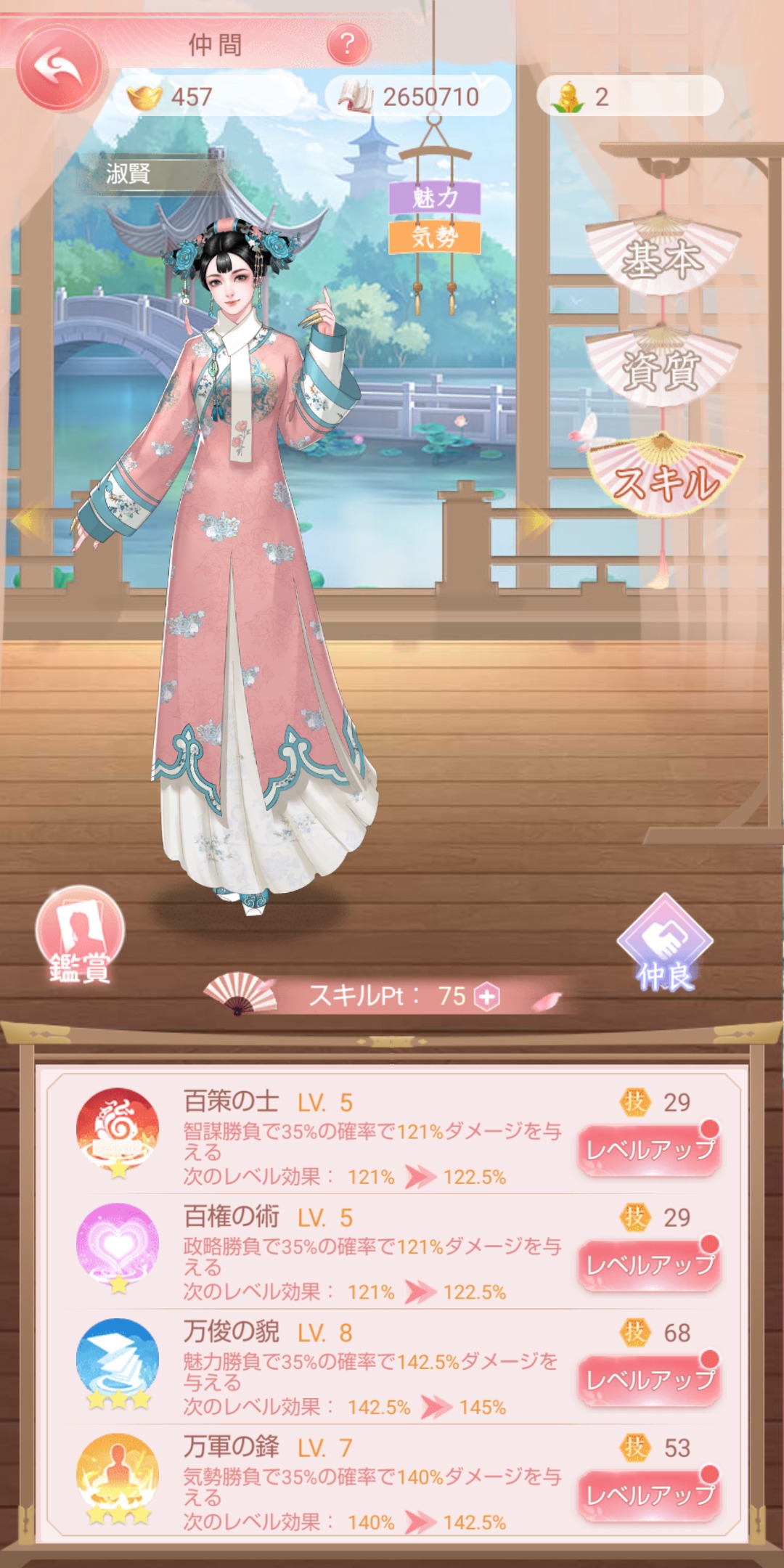Show previous companion with left arrow
Image resolution: width=784 pixels, height=1568 pixels.
click(29, 521)
